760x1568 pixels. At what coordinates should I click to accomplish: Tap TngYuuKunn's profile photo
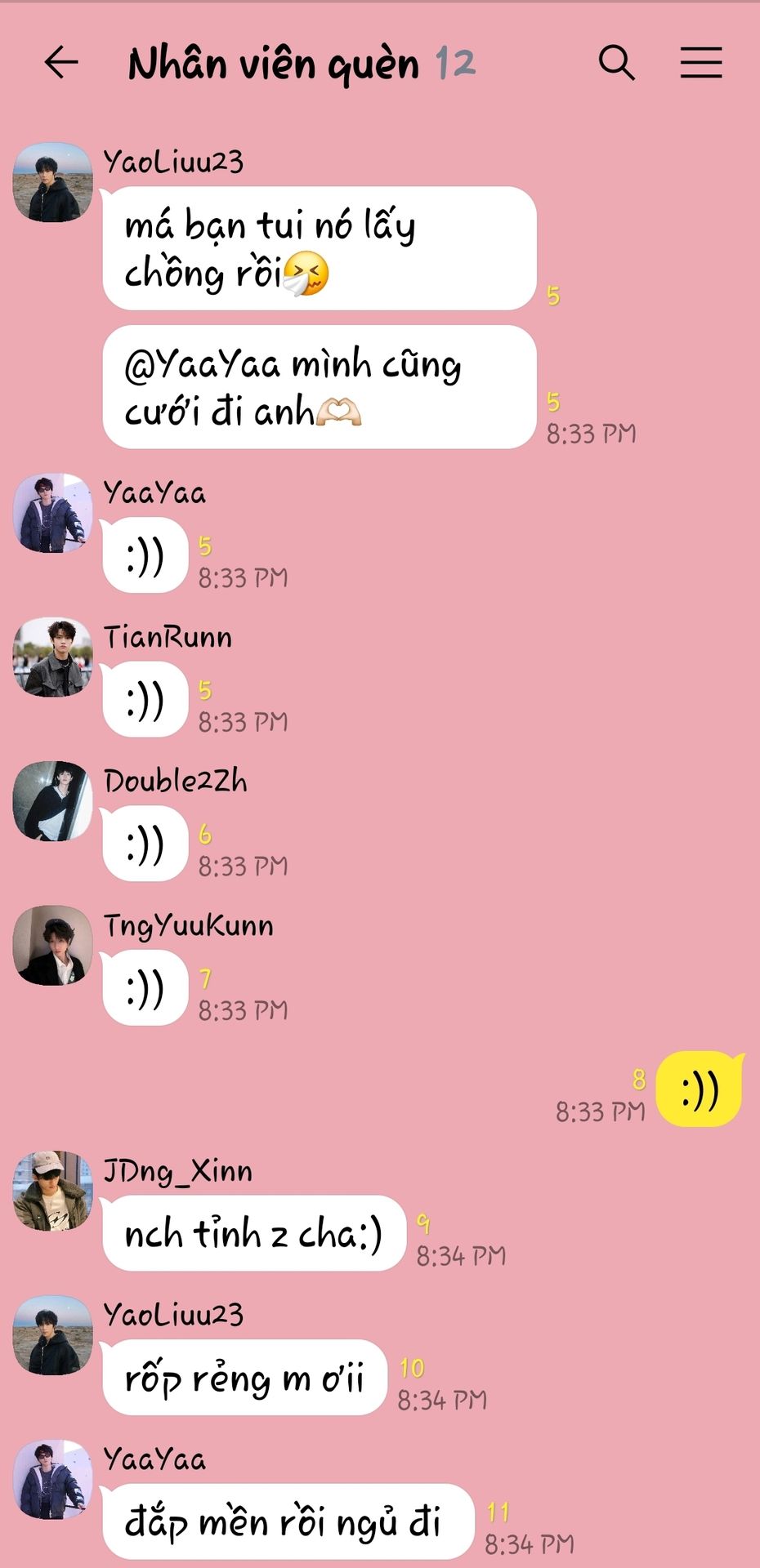click(52, 945)
